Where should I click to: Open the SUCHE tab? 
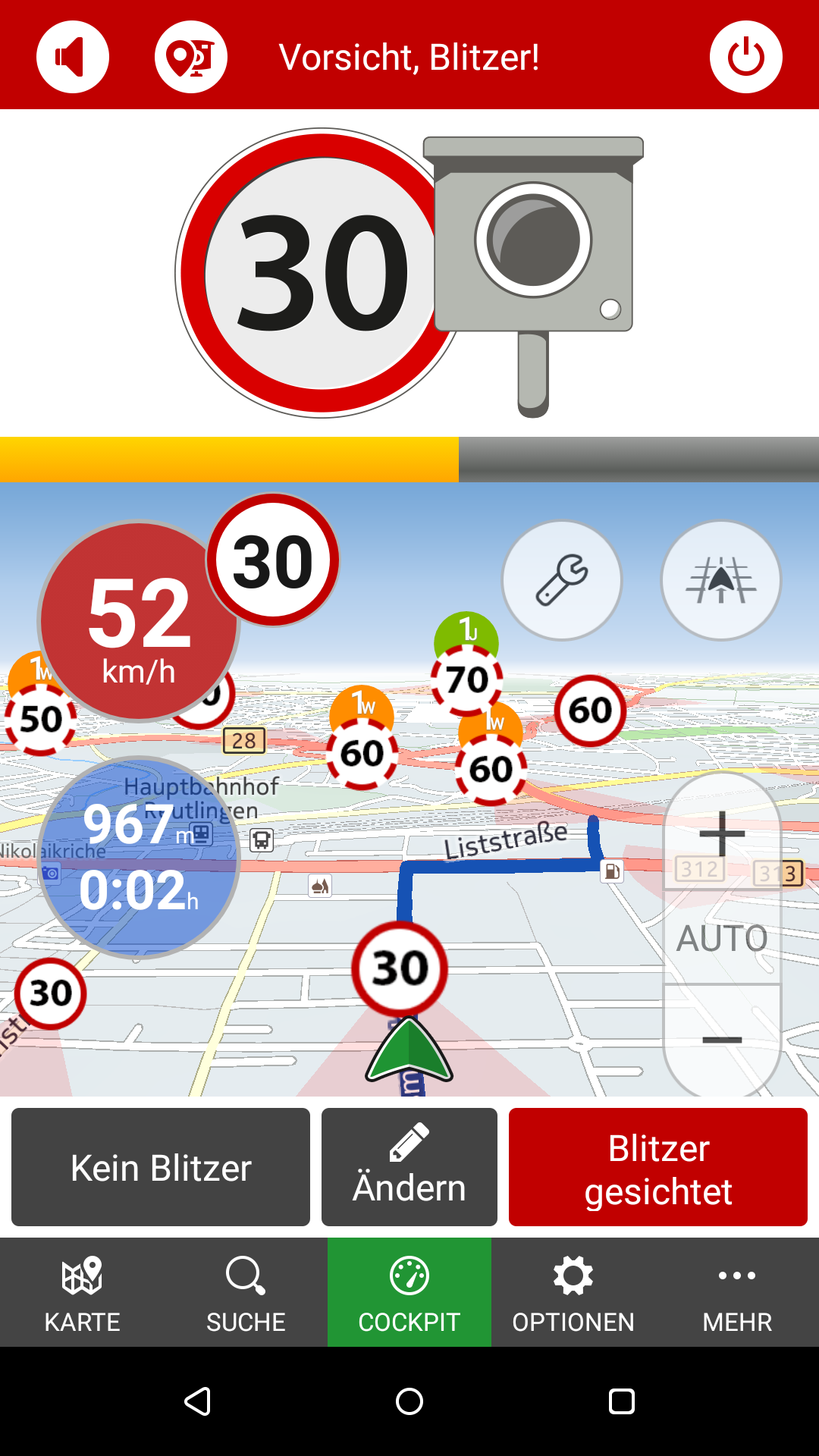246,1292
